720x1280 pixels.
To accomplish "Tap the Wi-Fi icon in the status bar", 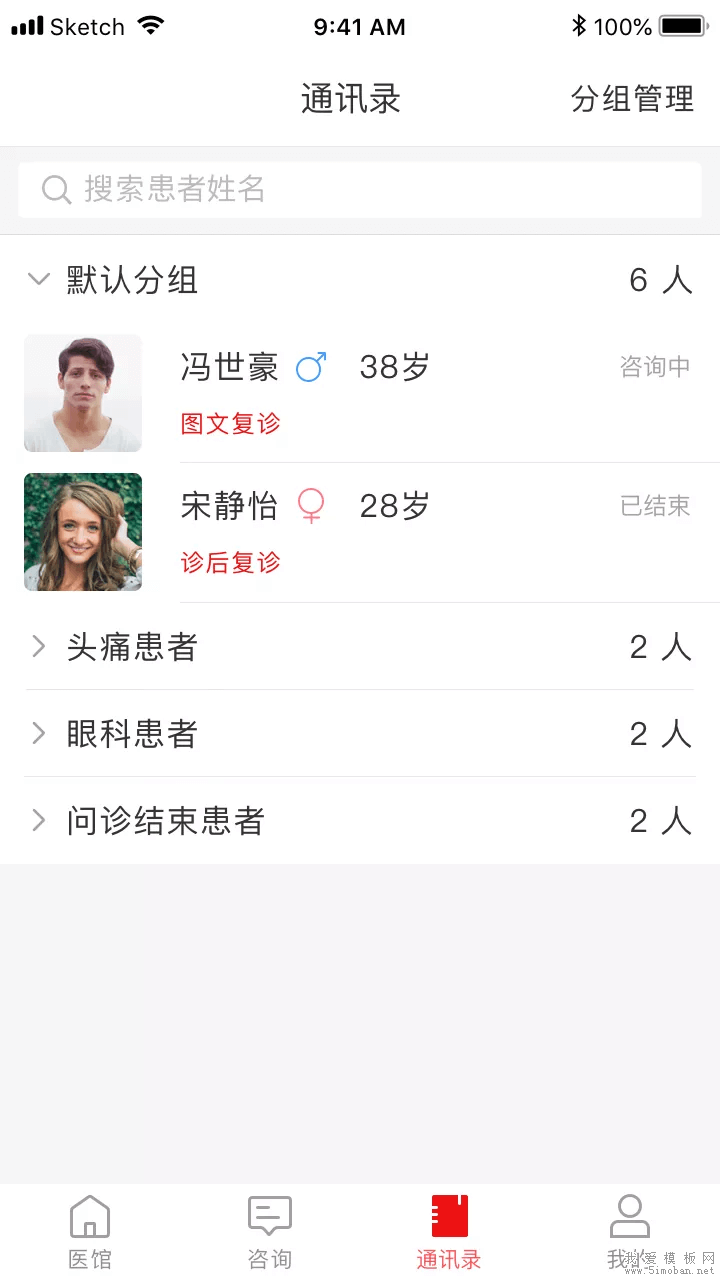I will (x=150, y=23).
